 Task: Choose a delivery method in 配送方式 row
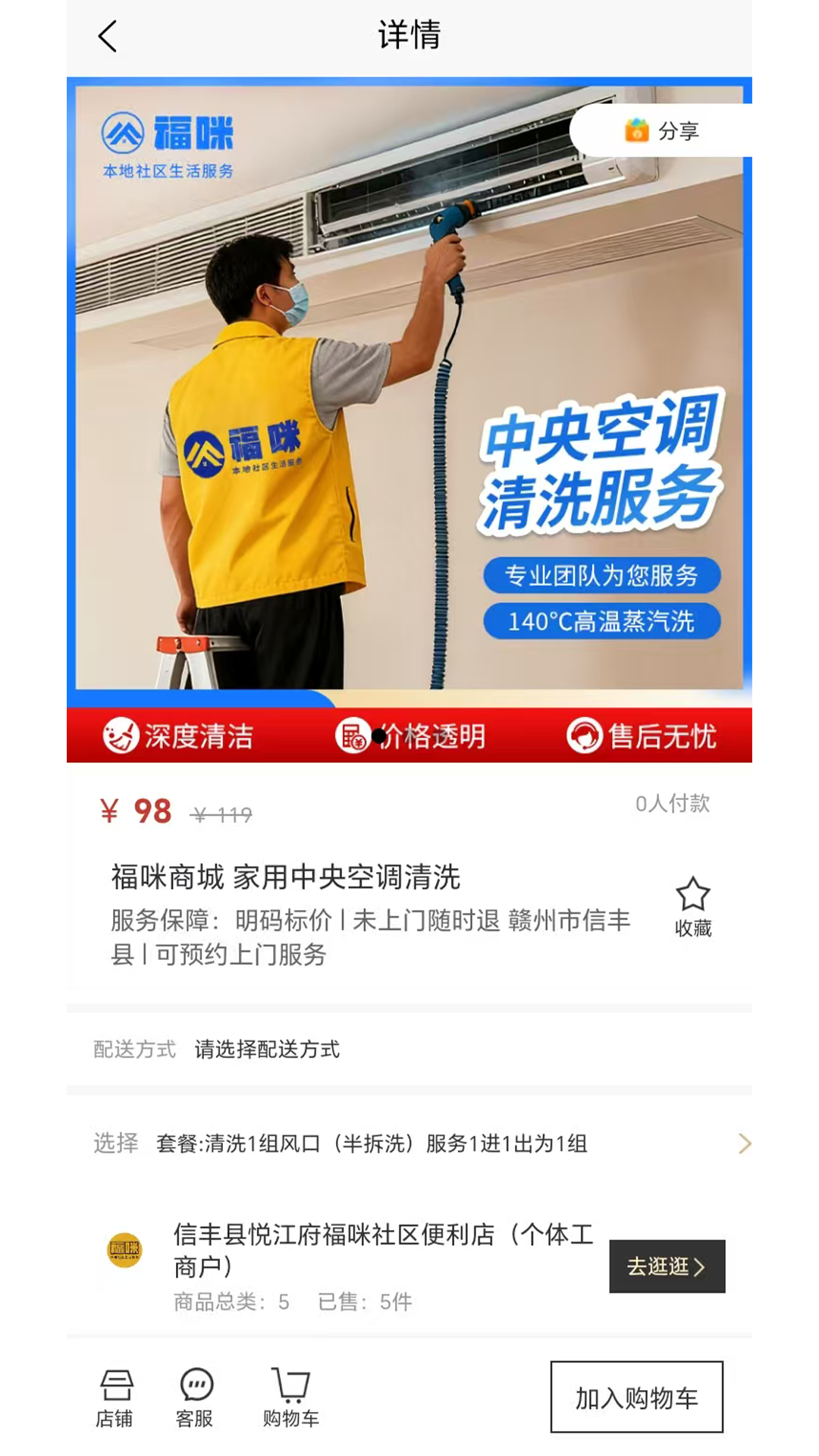267,1050
